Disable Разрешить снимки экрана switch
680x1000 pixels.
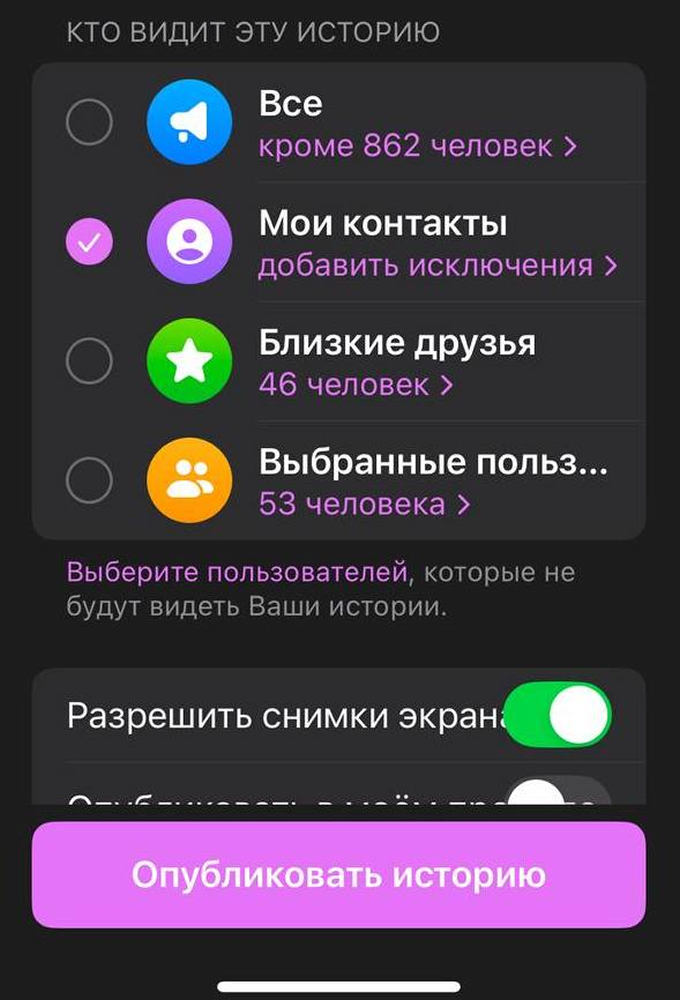tap(558, 716)
